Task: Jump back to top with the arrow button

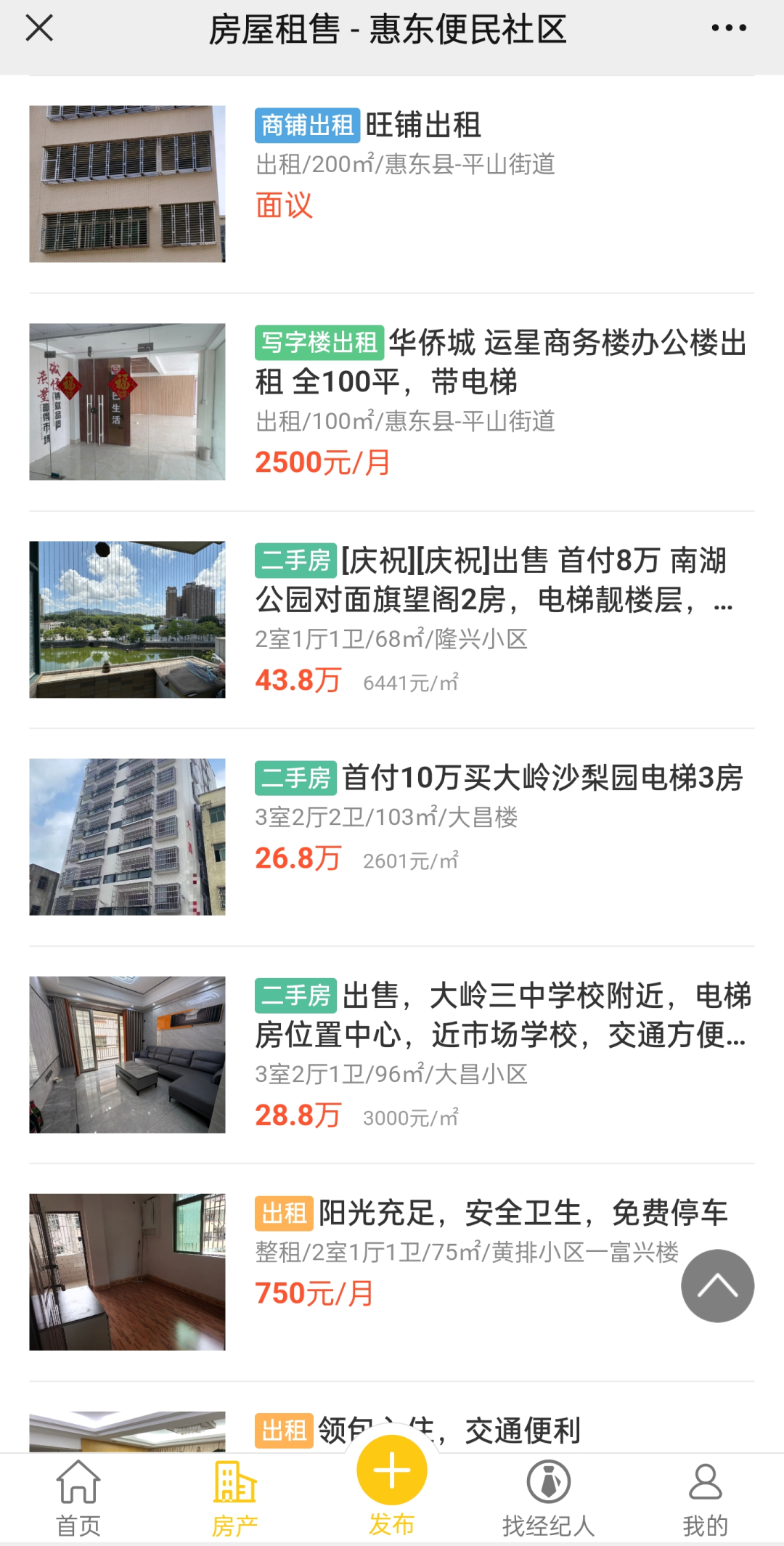Action: [717, 1286]
